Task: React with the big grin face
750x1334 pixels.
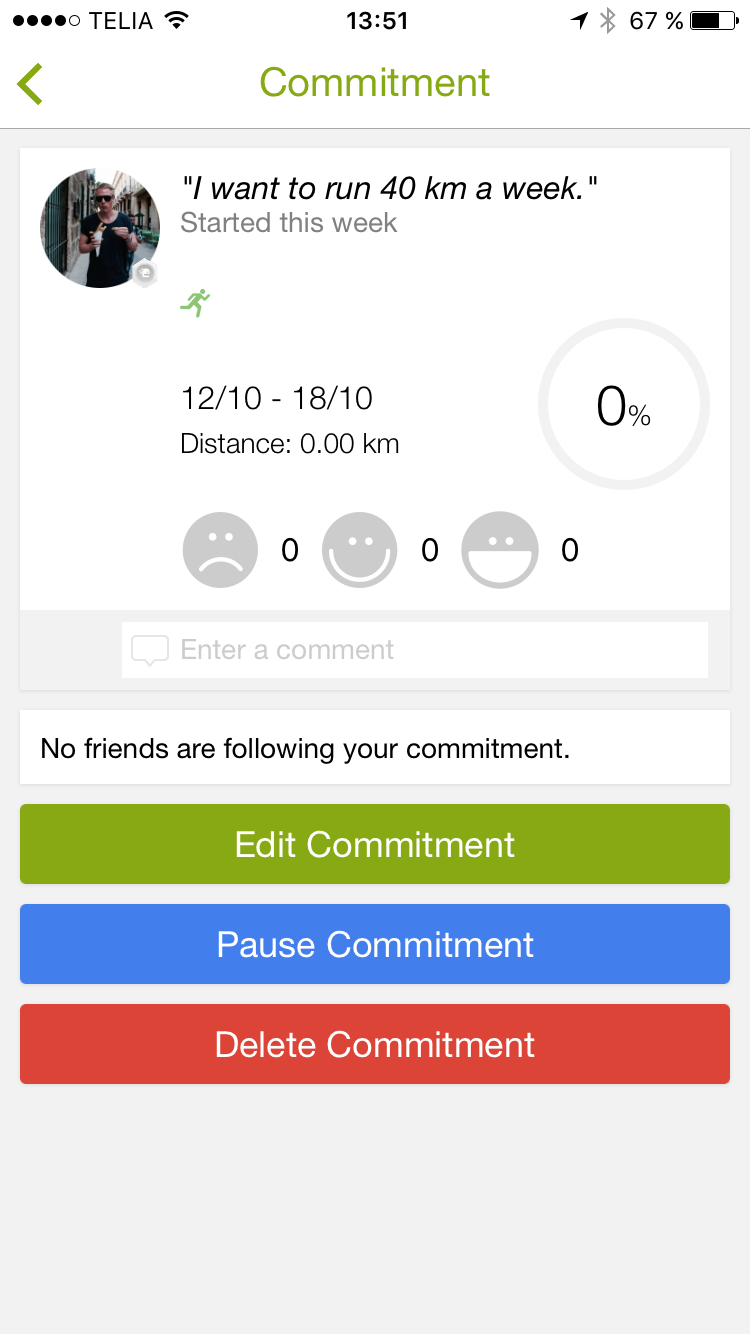Action: click(x=500, y=550)
